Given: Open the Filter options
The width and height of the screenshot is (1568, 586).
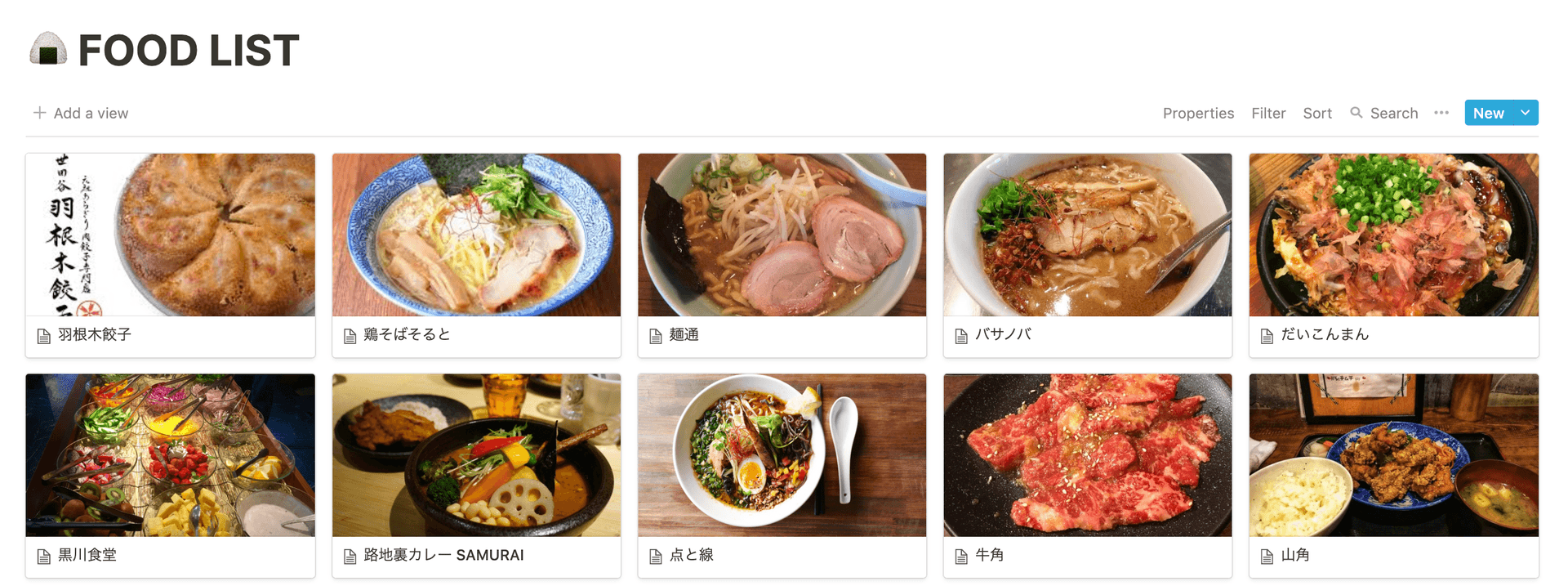Looking at the screenshot, I should click(1267, 114).
